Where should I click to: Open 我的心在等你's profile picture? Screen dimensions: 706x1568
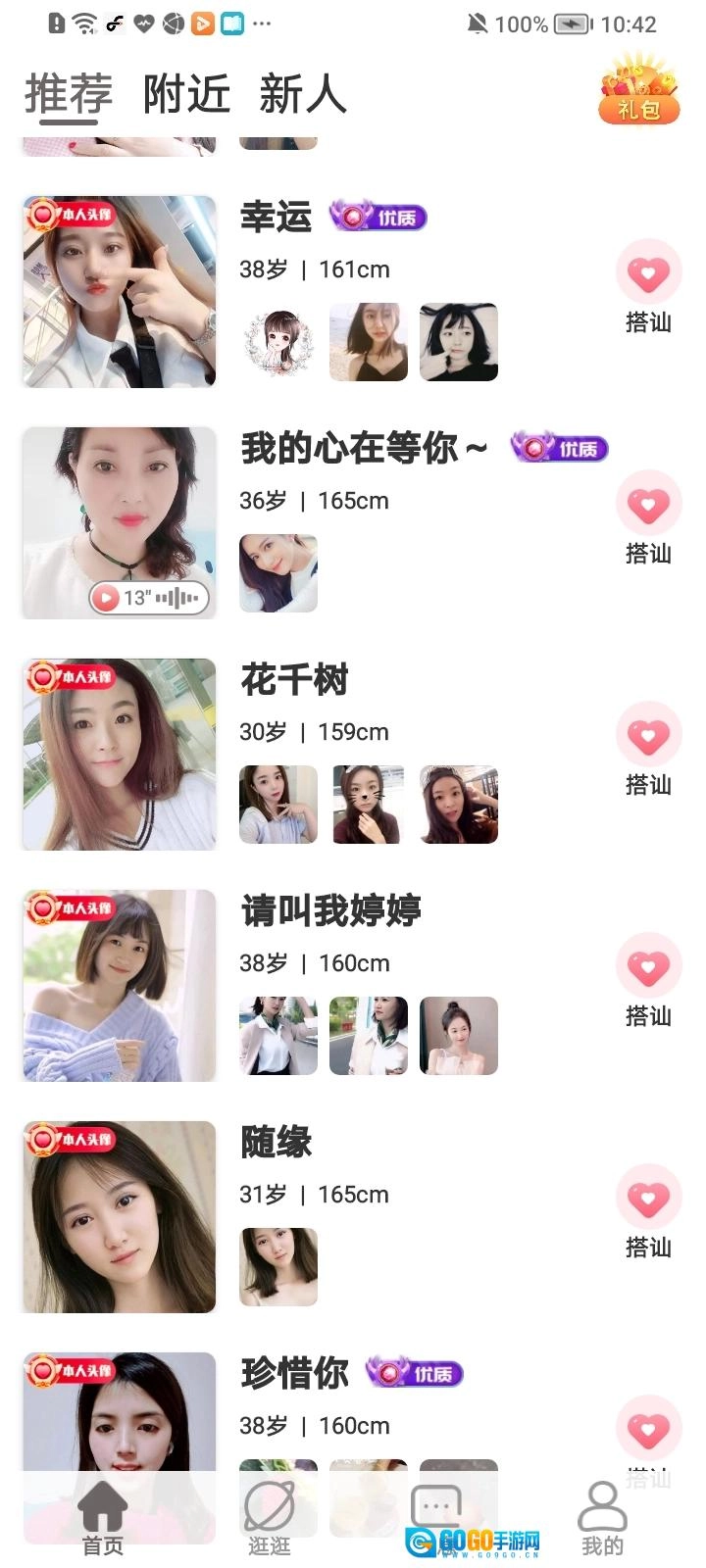tap(118, 521)
